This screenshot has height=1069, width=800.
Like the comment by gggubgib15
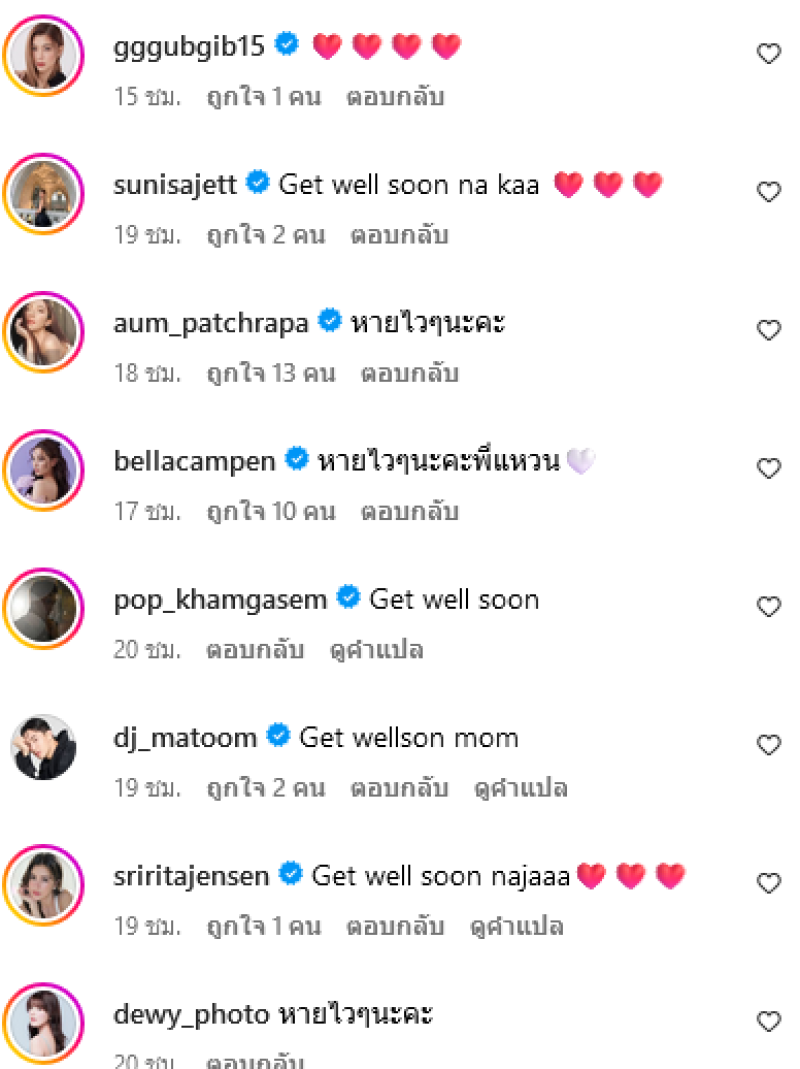coord(768,54)
